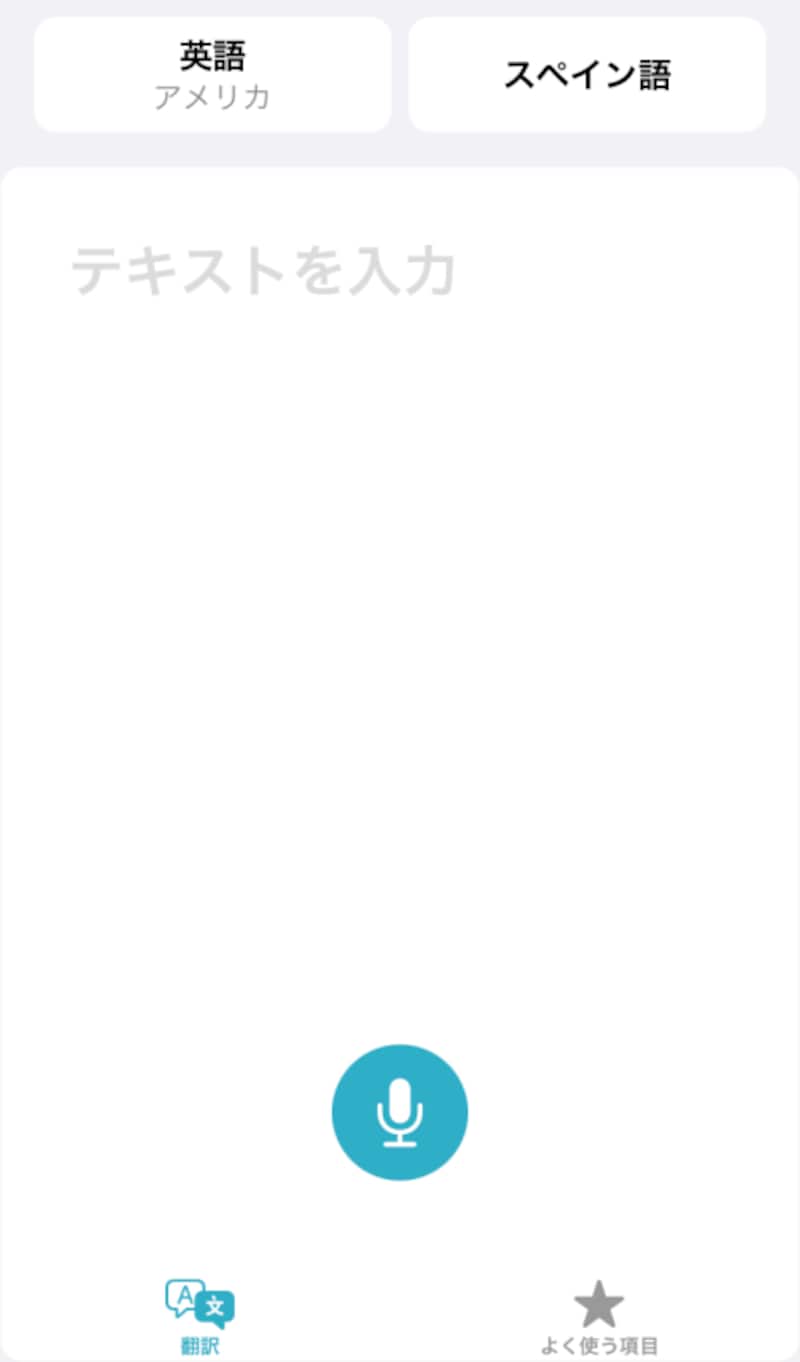Image resolution: width=800 pixels, height=1362 pixels.
Task: Open the スペイン語 target language selector
Action: pos(587,75)
